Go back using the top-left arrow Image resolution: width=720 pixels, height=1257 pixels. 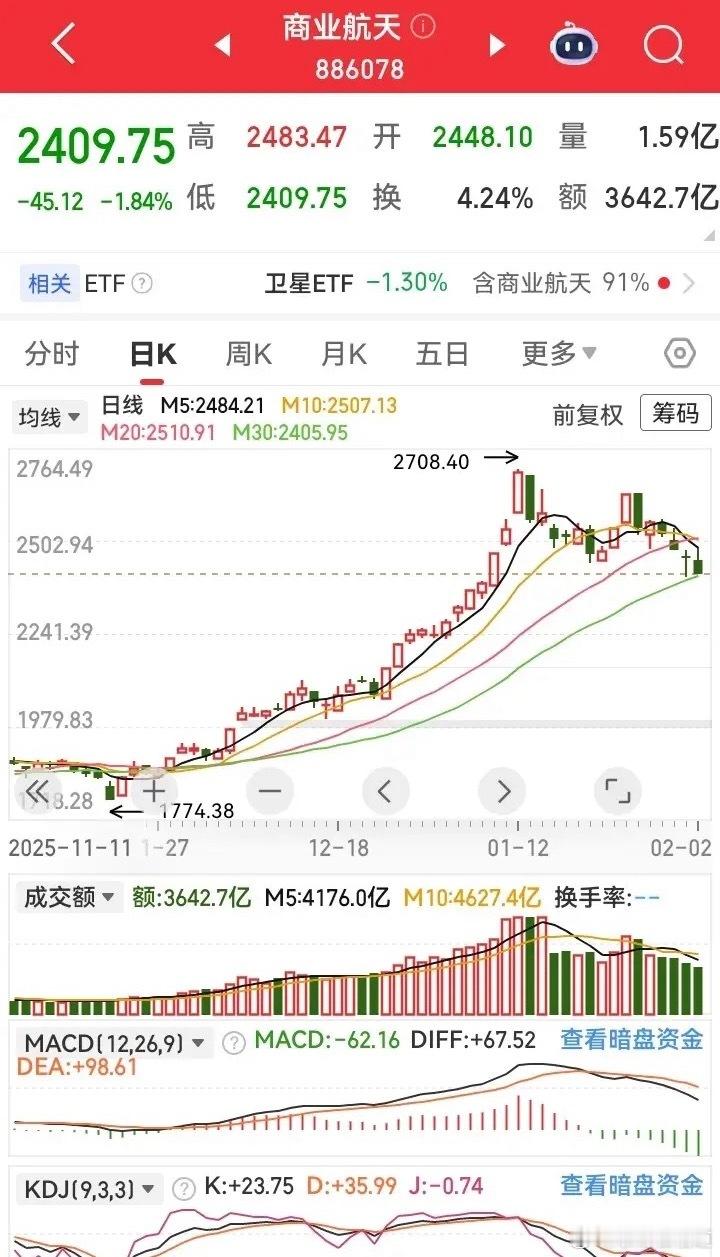pos(60,44)
